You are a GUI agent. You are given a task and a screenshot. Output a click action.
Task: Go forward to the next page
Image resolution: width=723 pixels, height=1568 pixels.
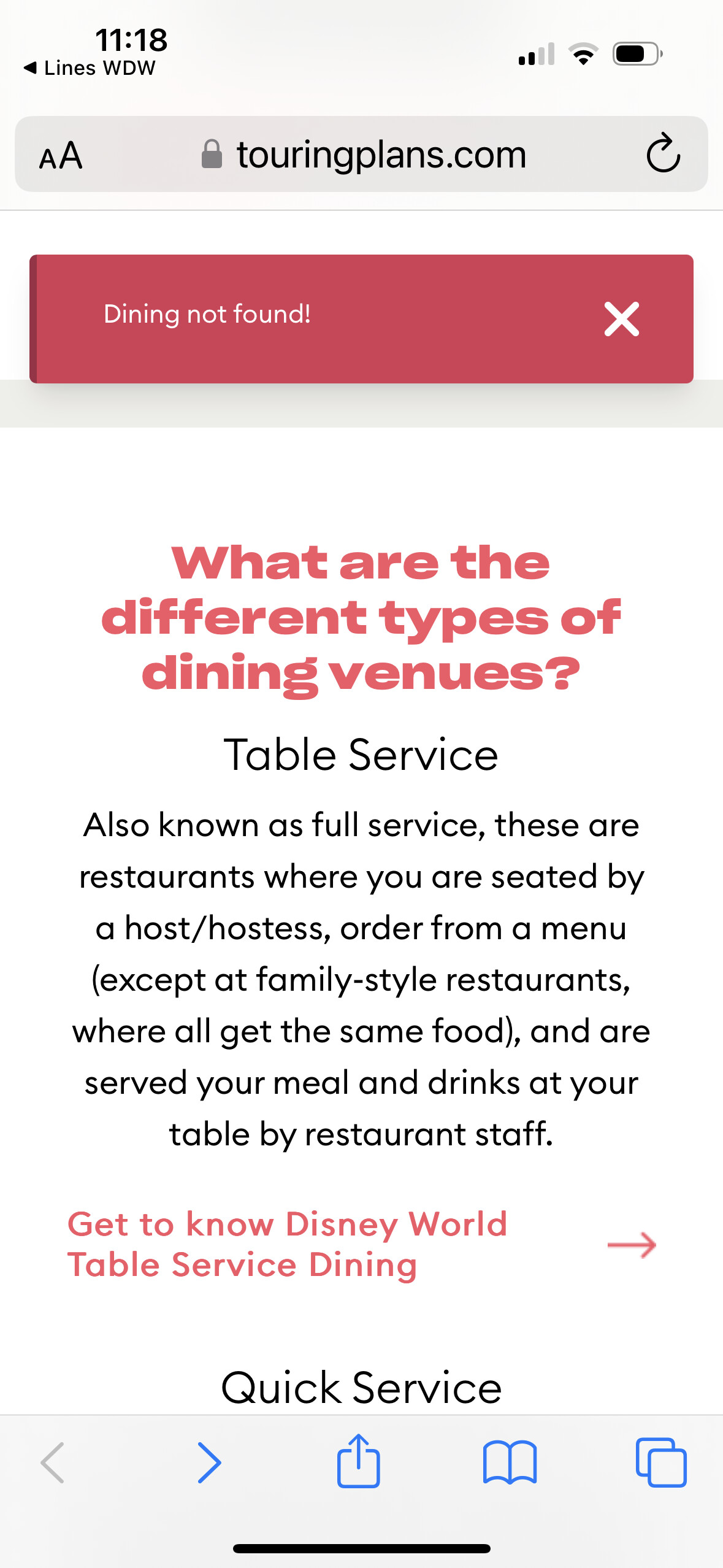pos(208,1462)
